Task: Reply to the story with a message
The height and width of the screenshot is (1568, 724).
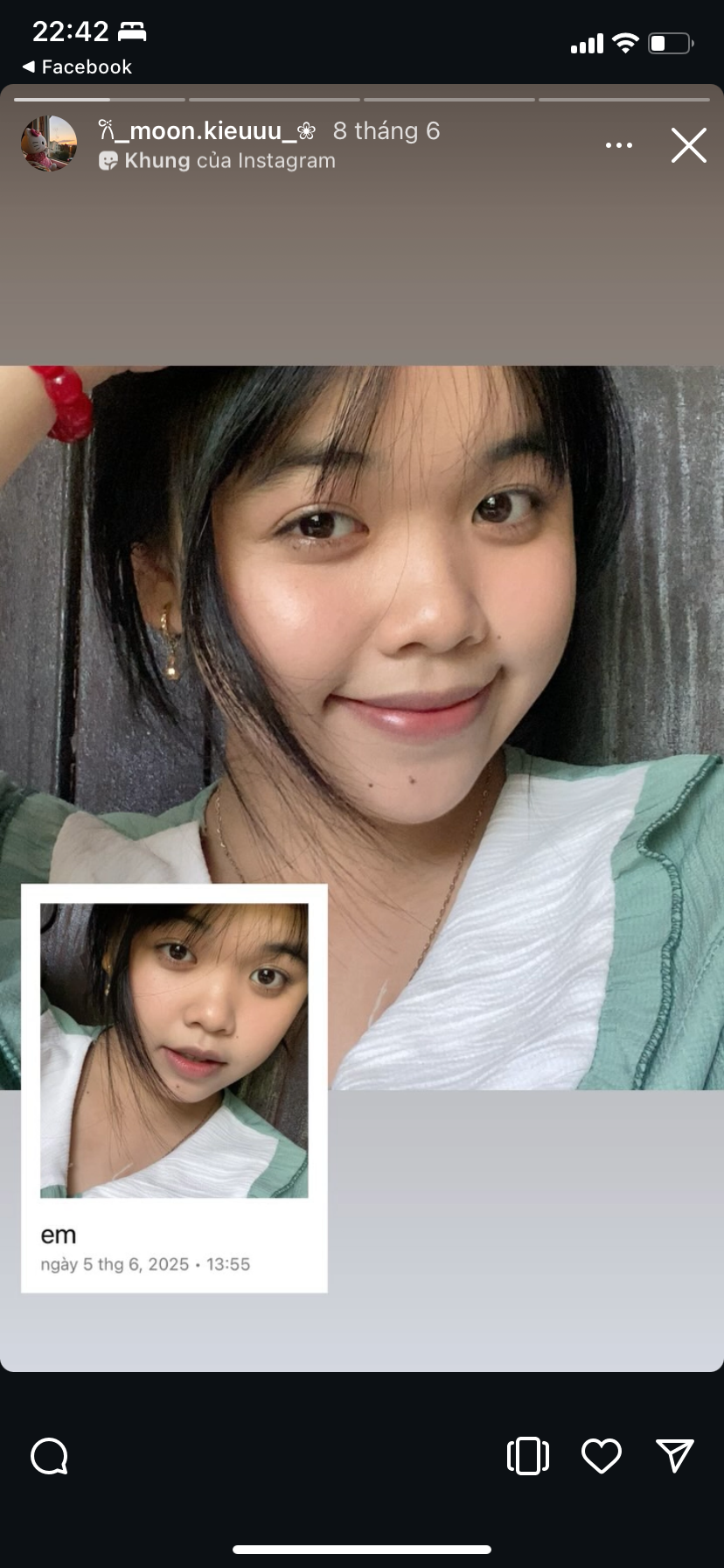Action: click(49, 1457)
